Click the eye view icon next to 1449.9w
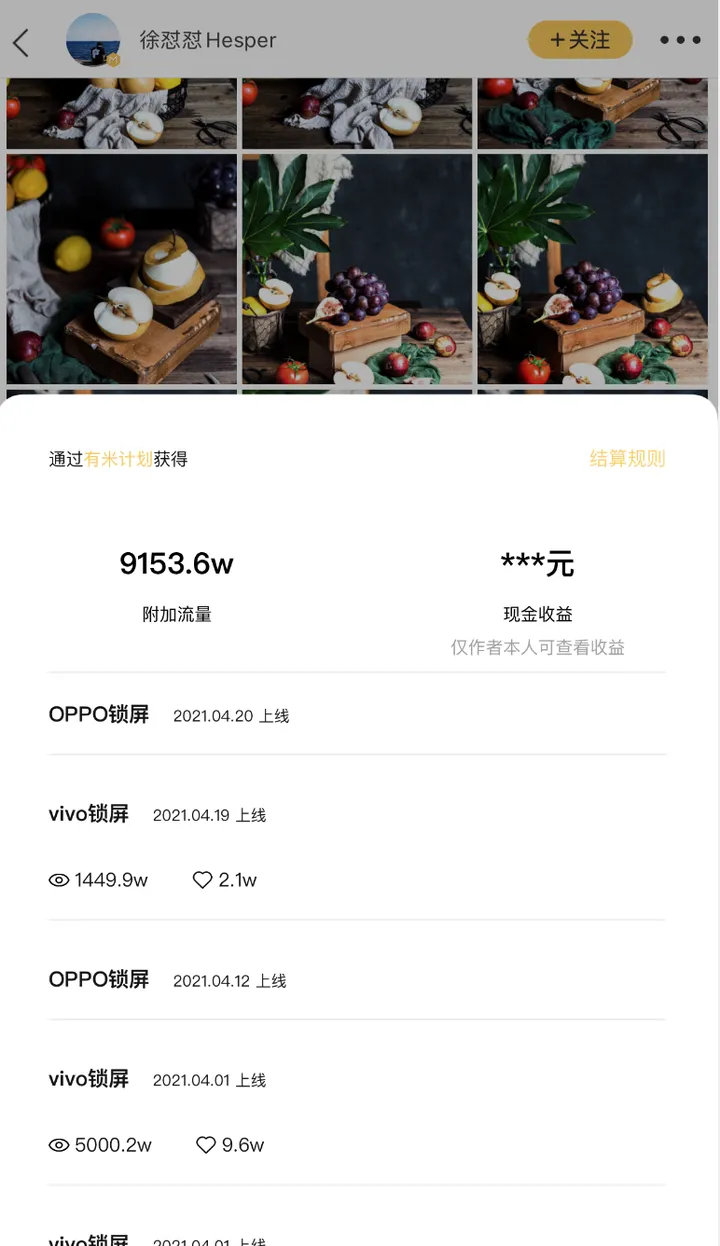The width and height of the screenshot is (720, 1246). (x=59, y=880)
